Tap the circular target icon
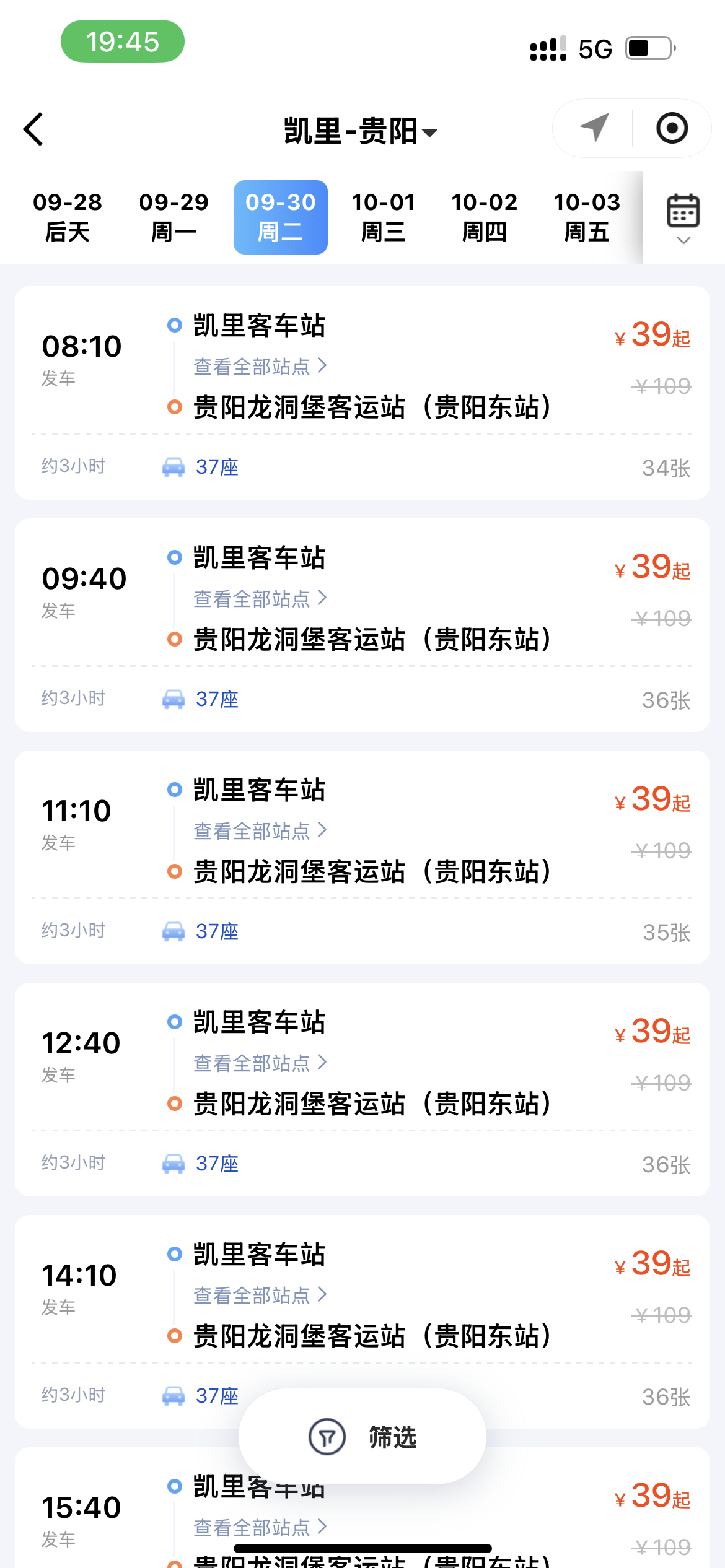This screenshot has height=1568, width=725. click(672, 128)
